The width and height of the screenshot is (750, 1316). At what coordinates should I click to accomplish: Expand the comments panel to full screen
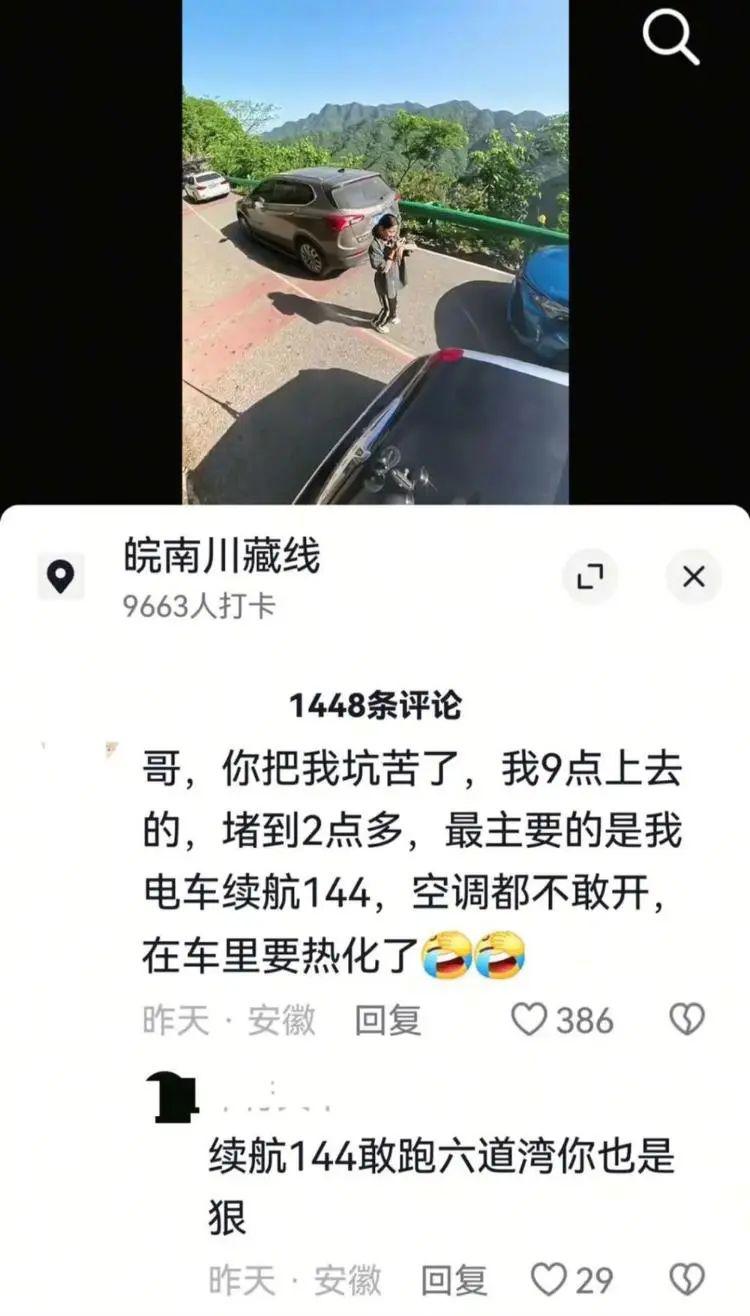[590, 576]
